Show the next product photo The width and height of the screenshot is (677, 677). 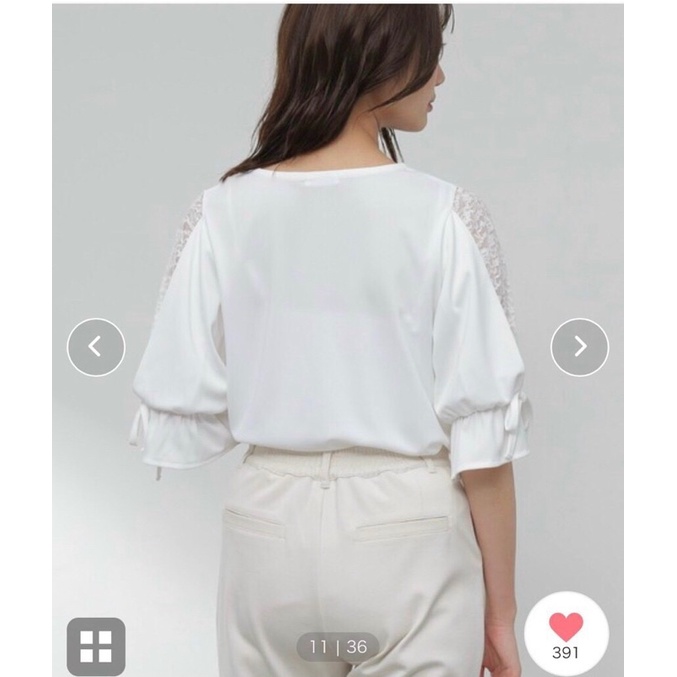pos(580,347)
